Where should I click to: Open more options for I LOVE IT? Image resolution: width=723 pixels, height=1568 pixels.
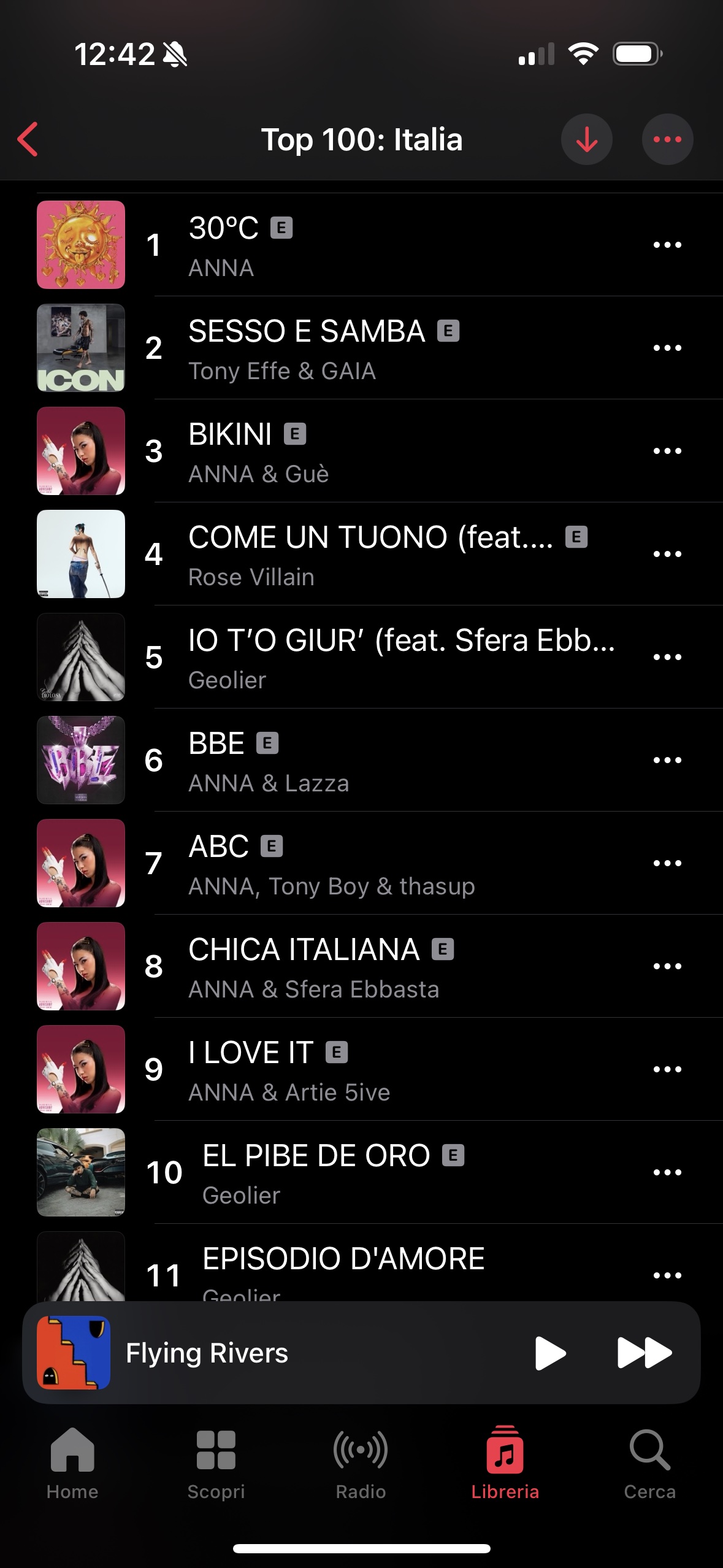[x=667, y=1069]
